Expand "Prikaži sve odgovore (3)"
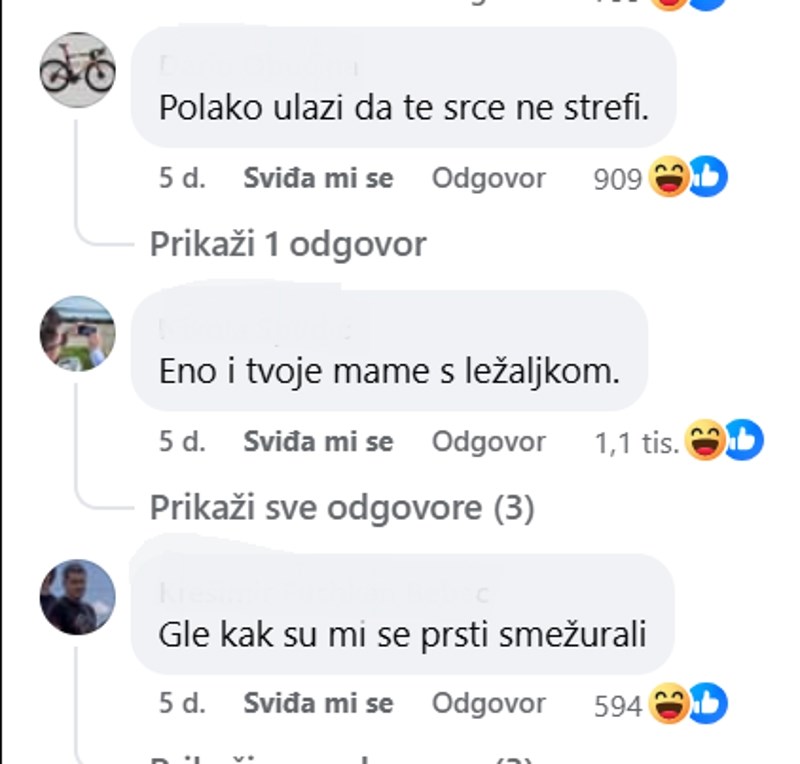The width and height of the screenshot is (800, 764). 341,508
